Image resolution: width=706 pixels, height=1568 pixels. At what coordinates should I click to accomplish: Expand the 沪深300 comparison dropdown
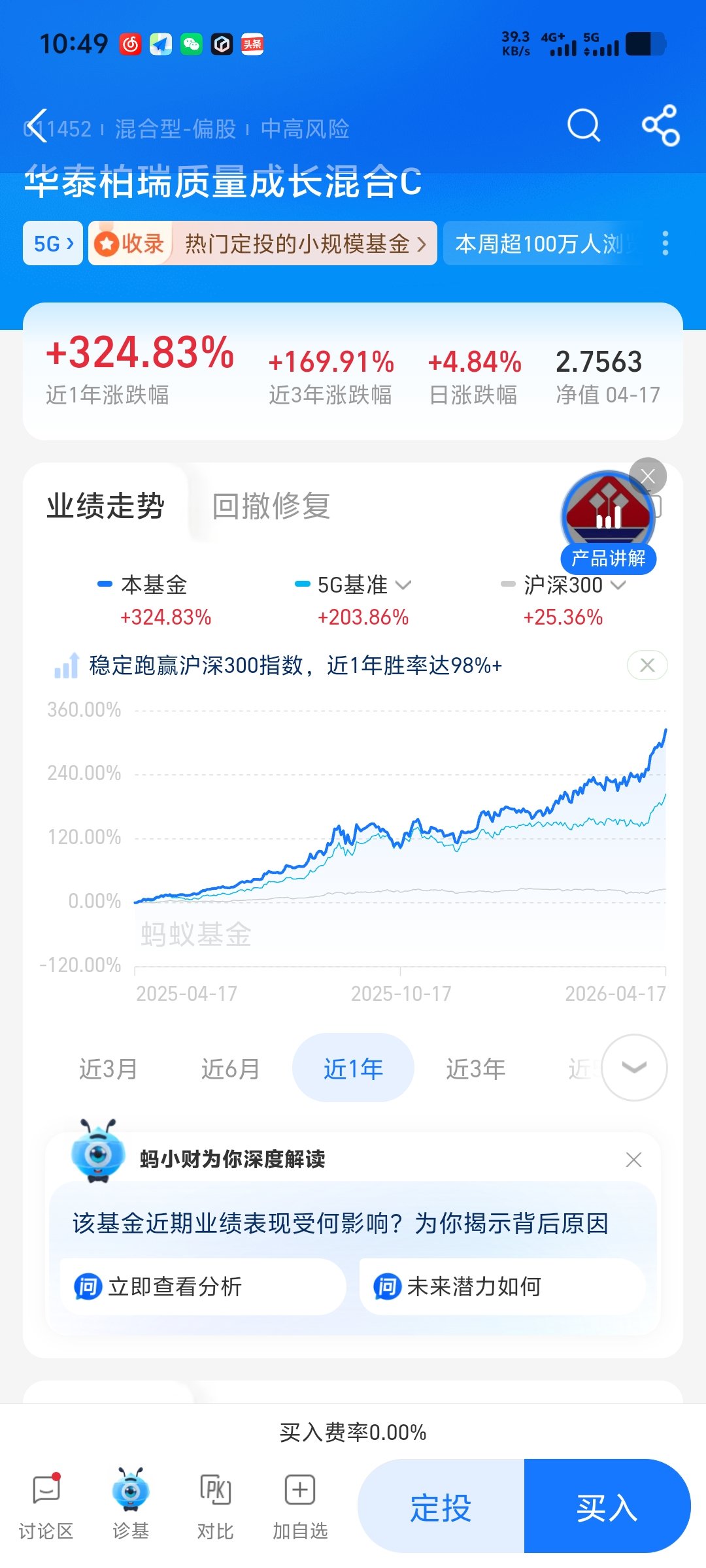[618, 585]
